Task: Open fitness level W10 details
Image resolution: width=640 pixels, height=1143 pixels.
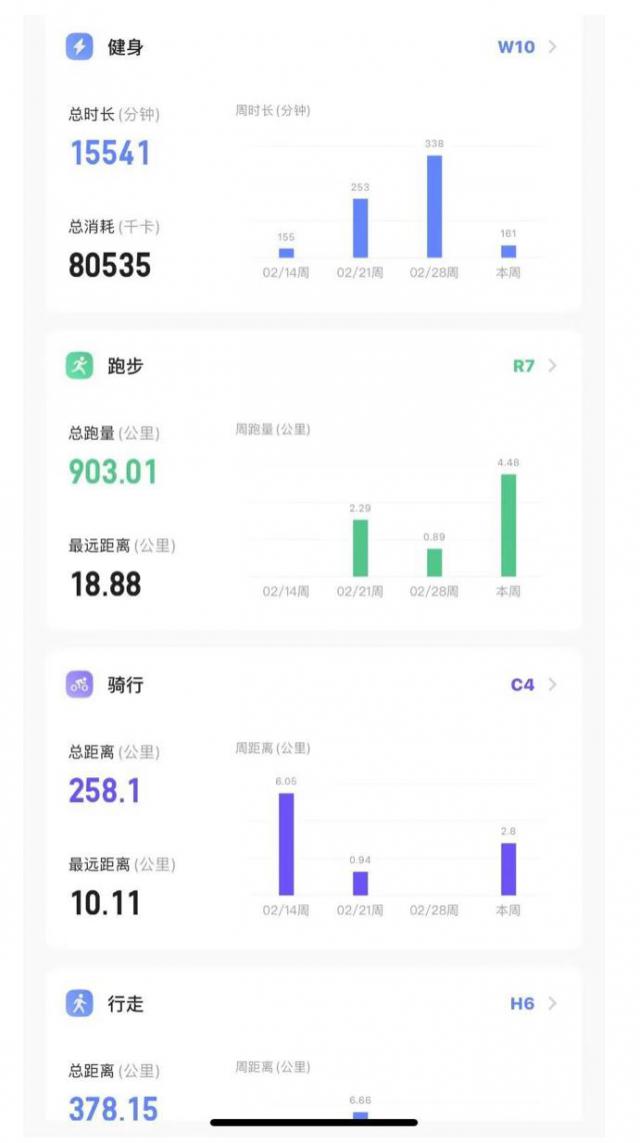Action: click(x=527, y=47)
